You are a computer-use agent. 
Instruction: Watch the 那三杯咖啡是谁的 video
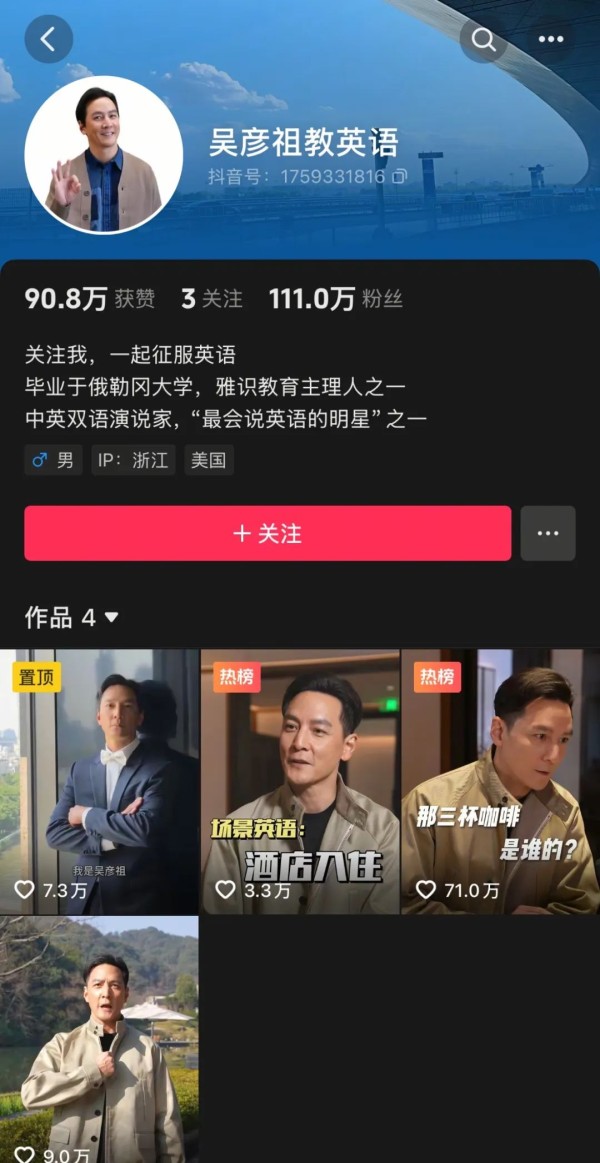(x=501, y=782)
